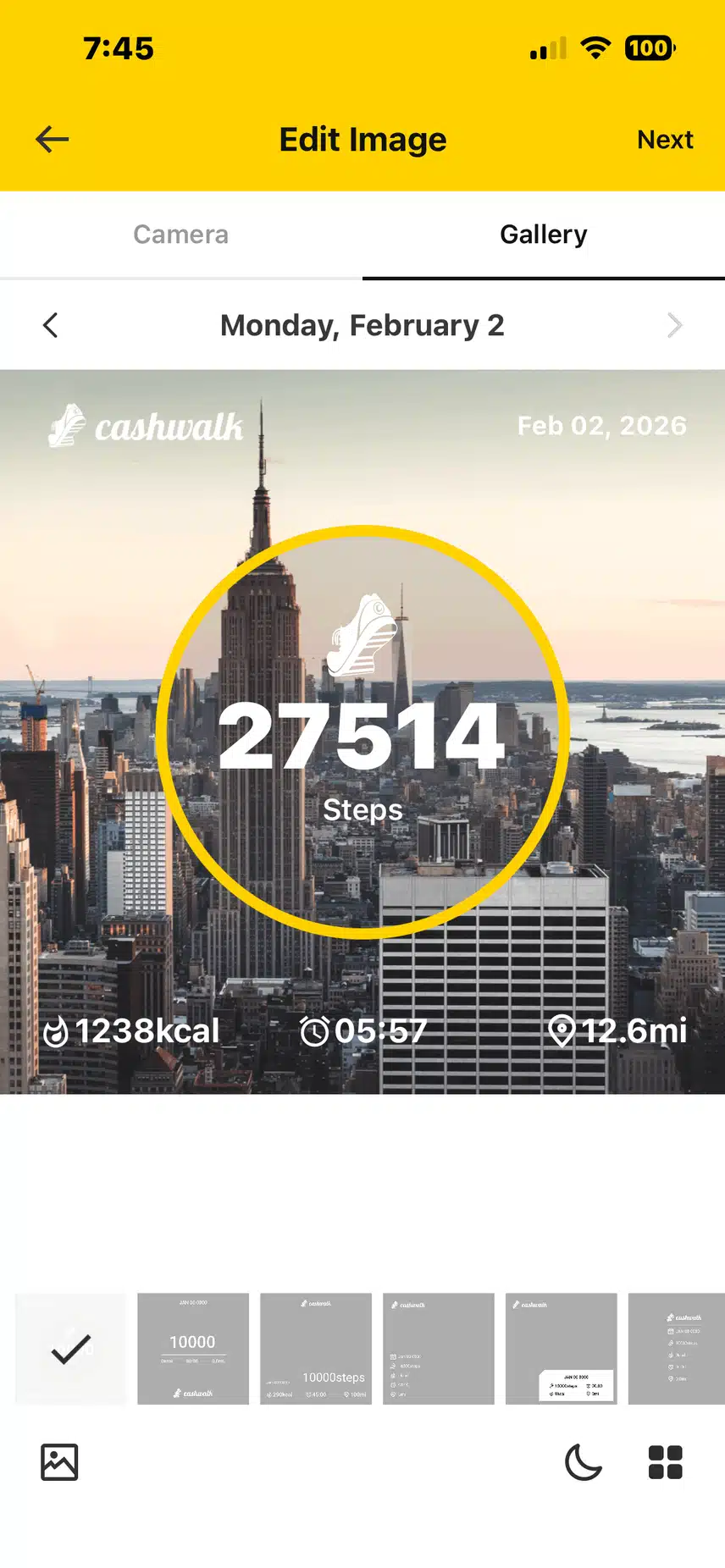The image size is (725, 1568).
Task: Toggle the dark mode moon icon
Action: 583,1462
